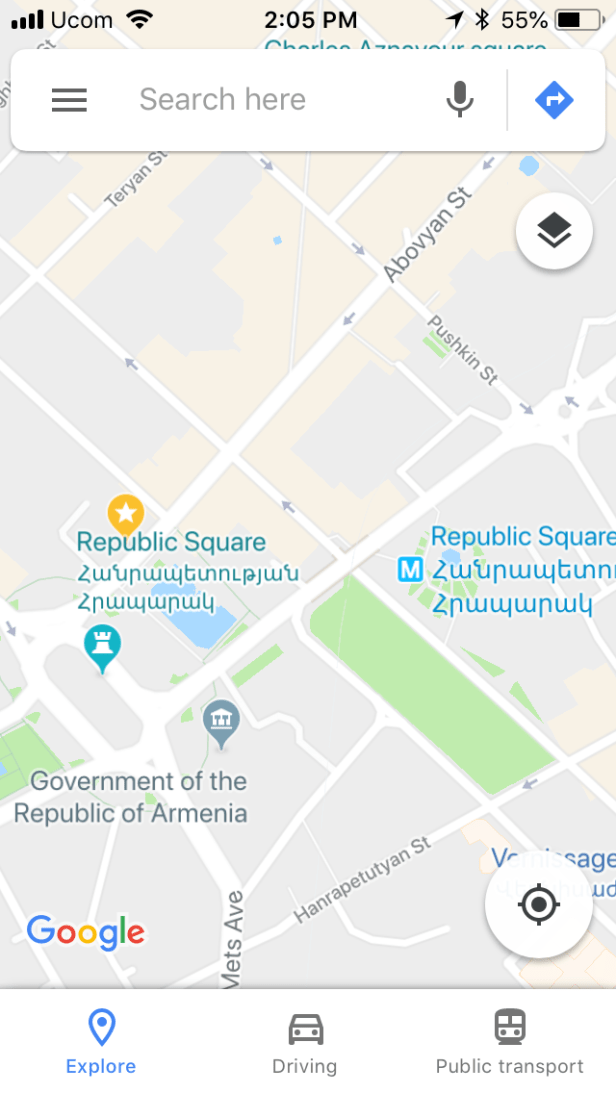616x1093 pixels.
Task: Open the Government of the Republic of Armenia pin
Action: 221,721
